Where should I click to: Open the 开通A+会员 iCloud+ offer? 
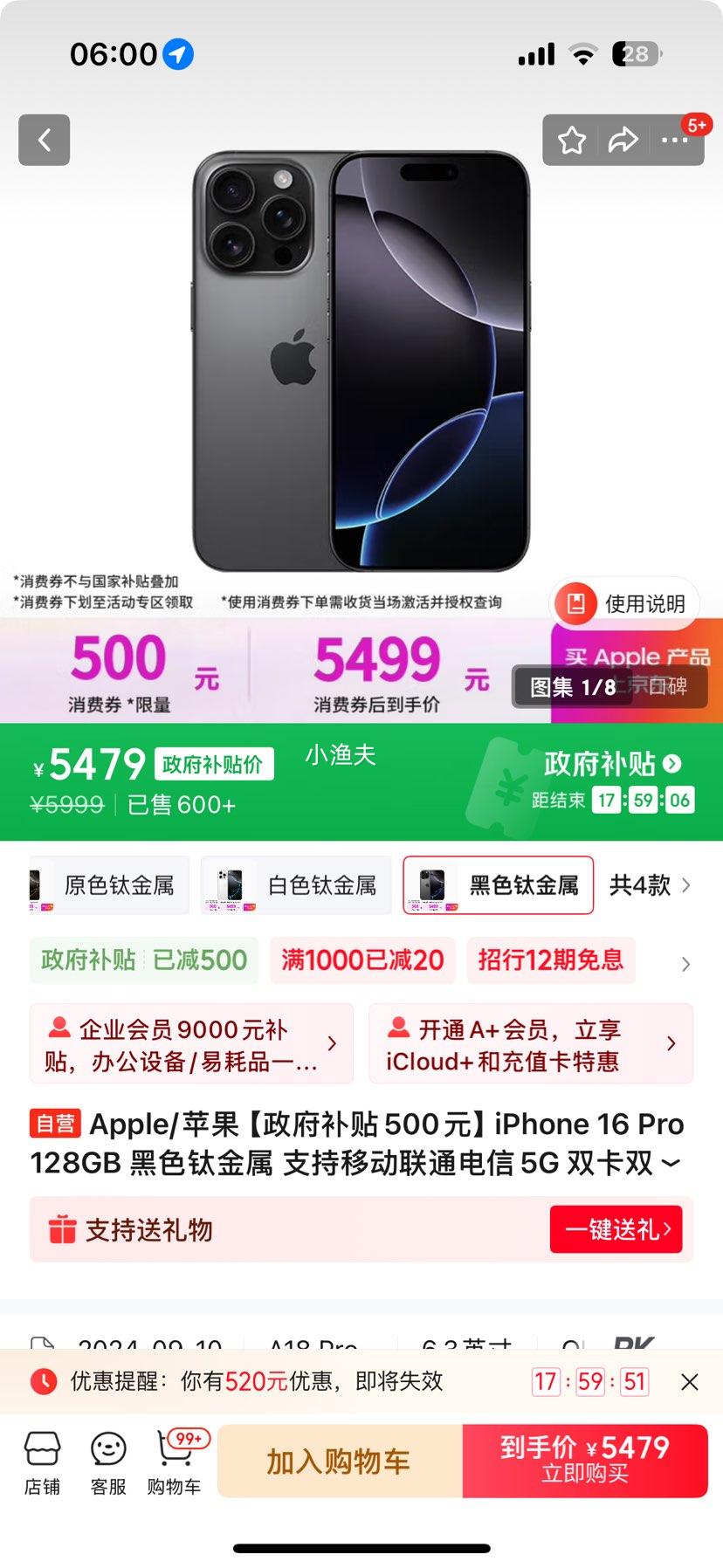[x=531, y=1044]
